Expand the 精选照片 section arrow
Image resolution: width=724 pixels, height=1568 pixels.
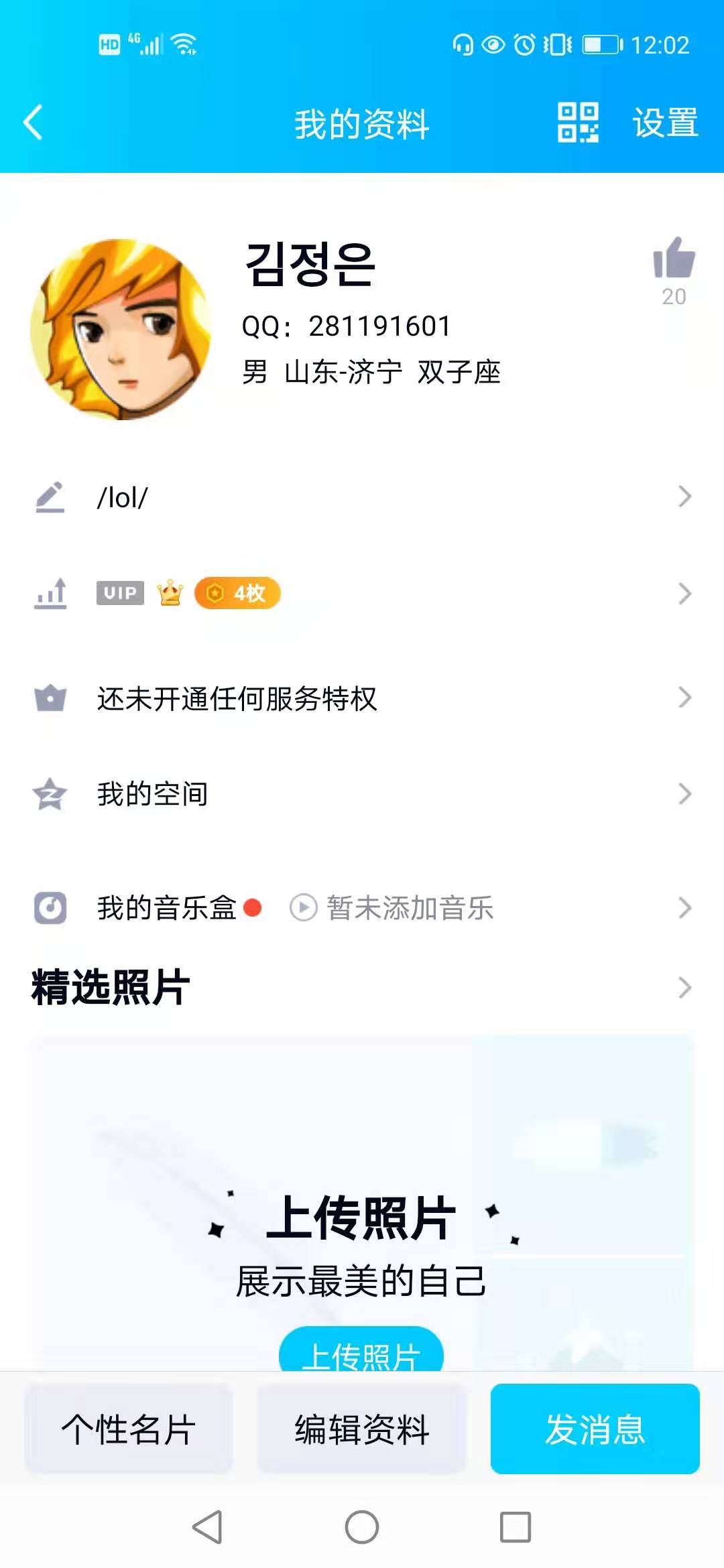(684, 987)
